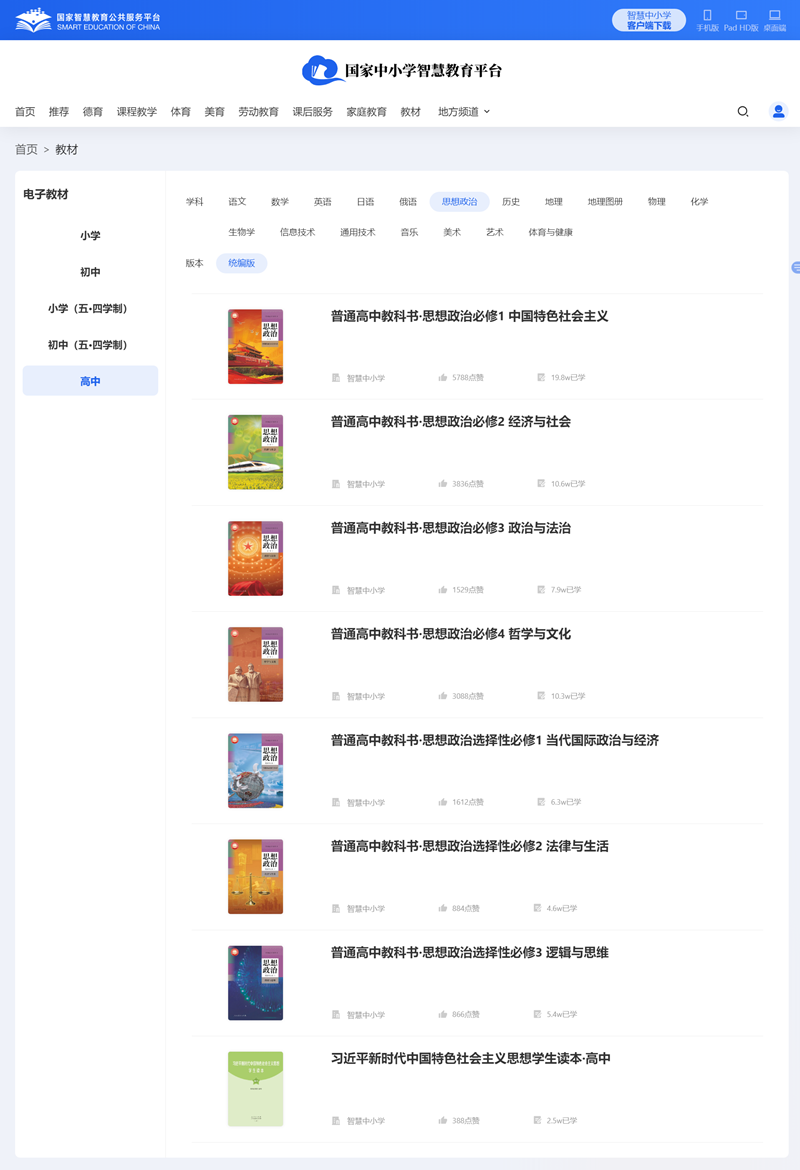The height and width of the screenshot is (1170, 800).
Task: Click the Pad HD版 tablet icon
Action: [x=741, y=17]
